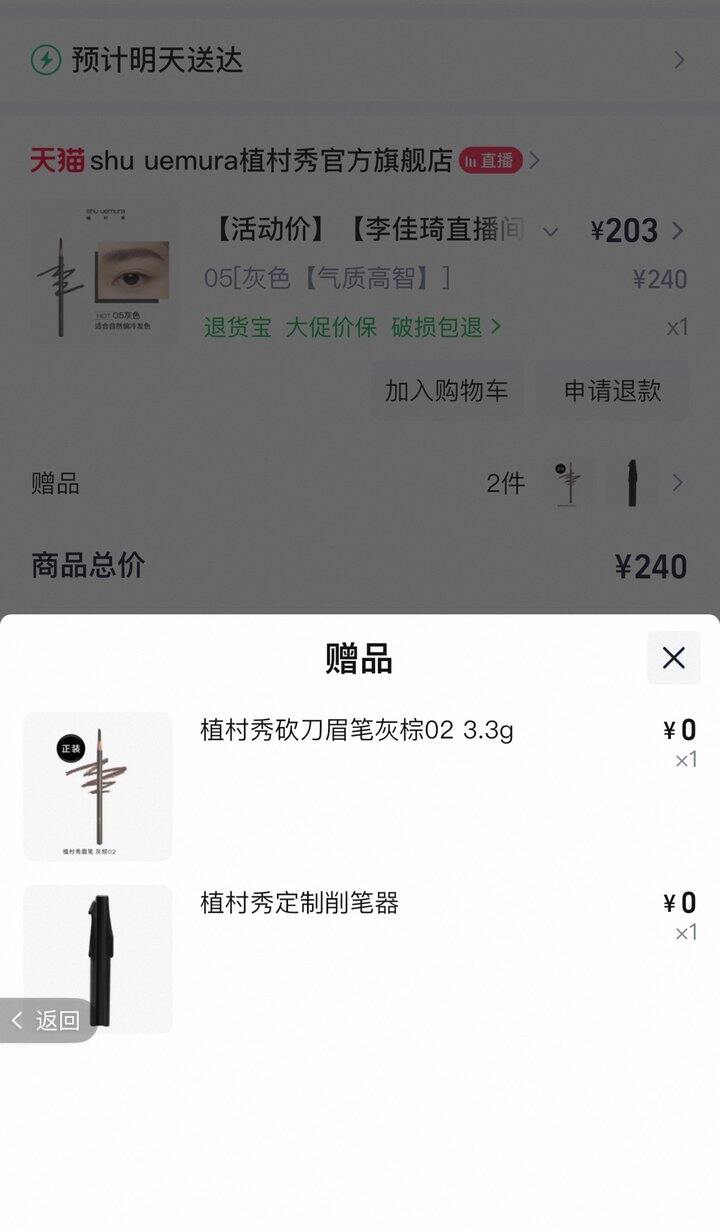Click the 加入购物车 add to cart button
Viewport: 720px width, 1231px height.
(446, 391)
